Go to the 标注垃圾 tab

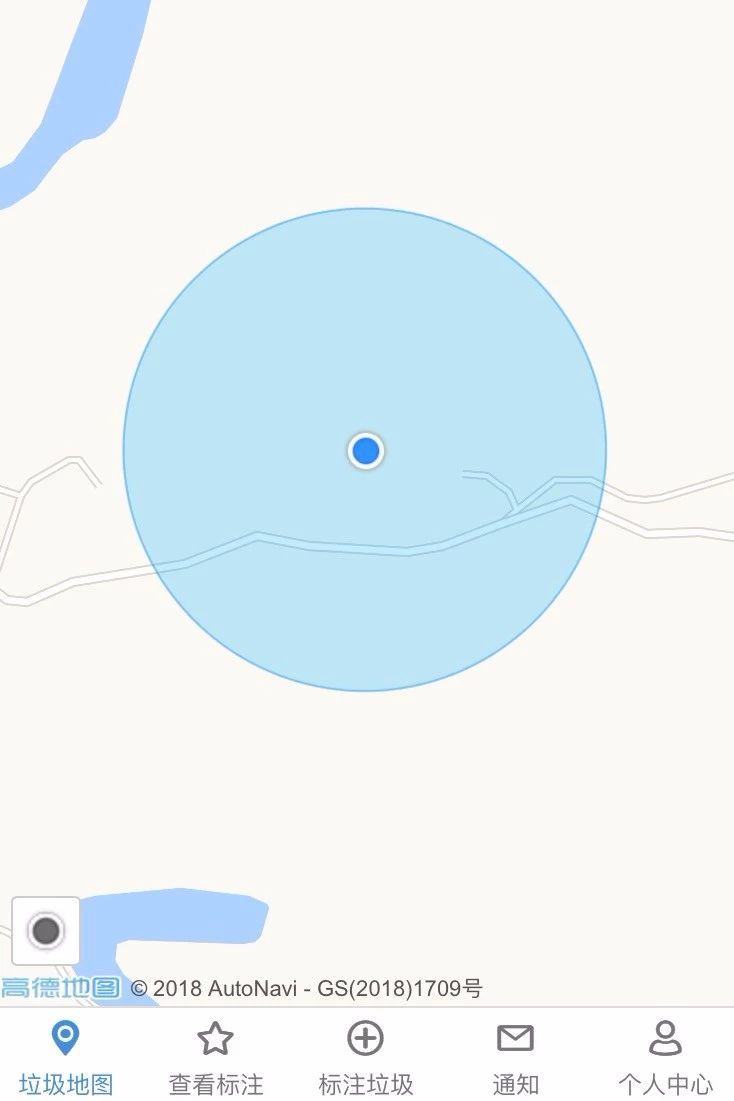[x=365, y=1056]
